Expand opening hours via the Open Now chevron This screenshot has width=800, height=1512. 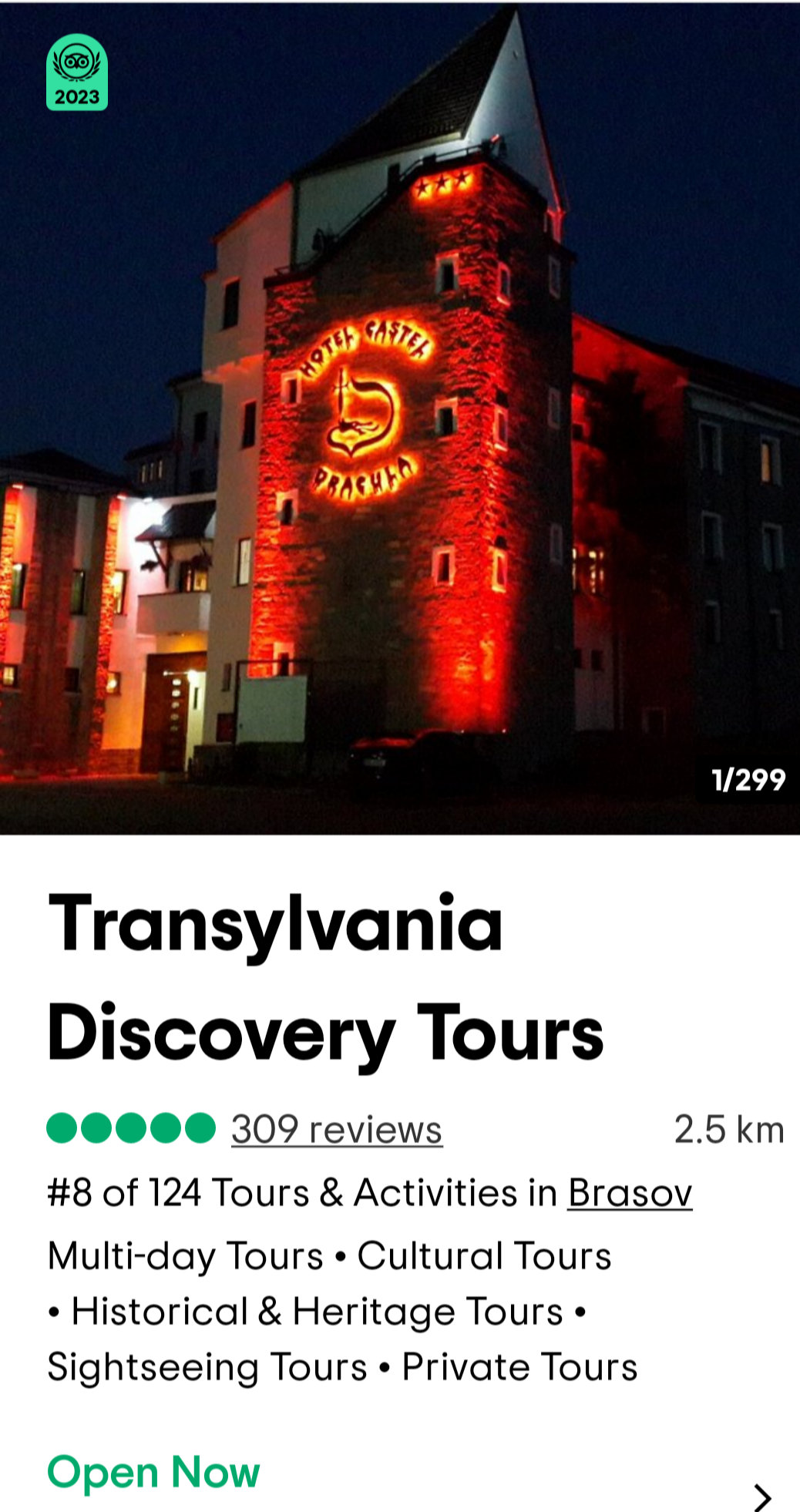pos(761,1497)
